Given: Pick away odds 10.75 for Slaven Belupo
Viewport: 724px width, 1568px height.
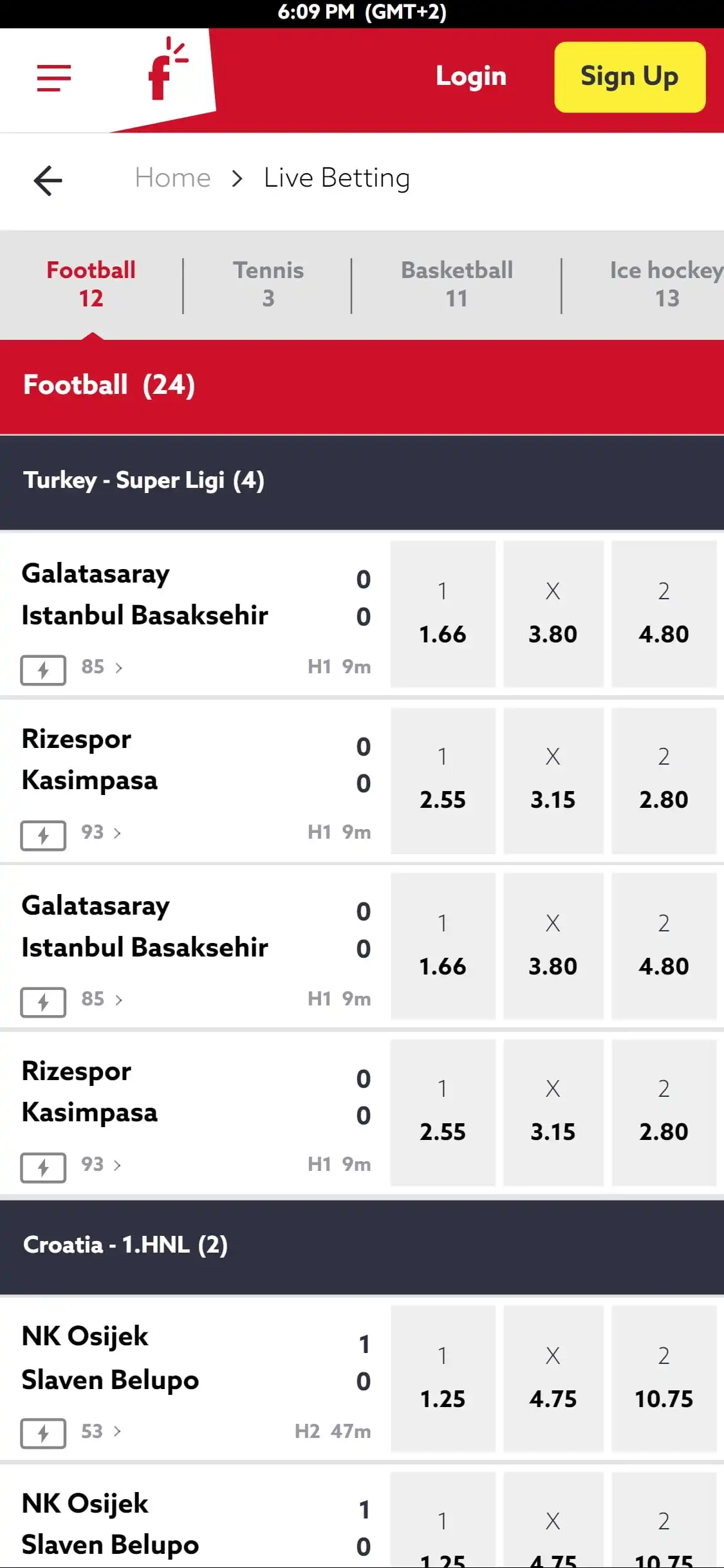Looking at the screenshot, I should 664,1378.
